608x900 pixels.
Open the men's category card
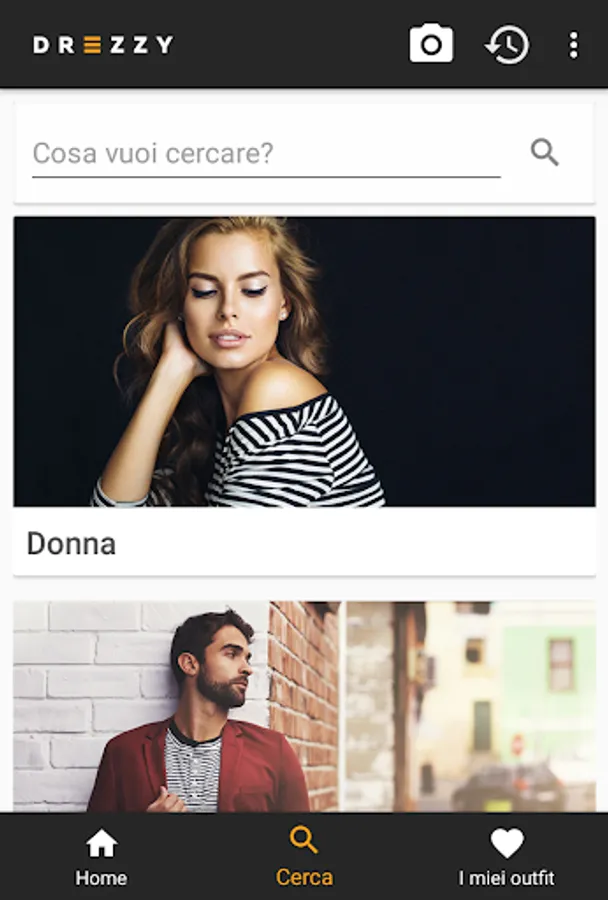304,706
